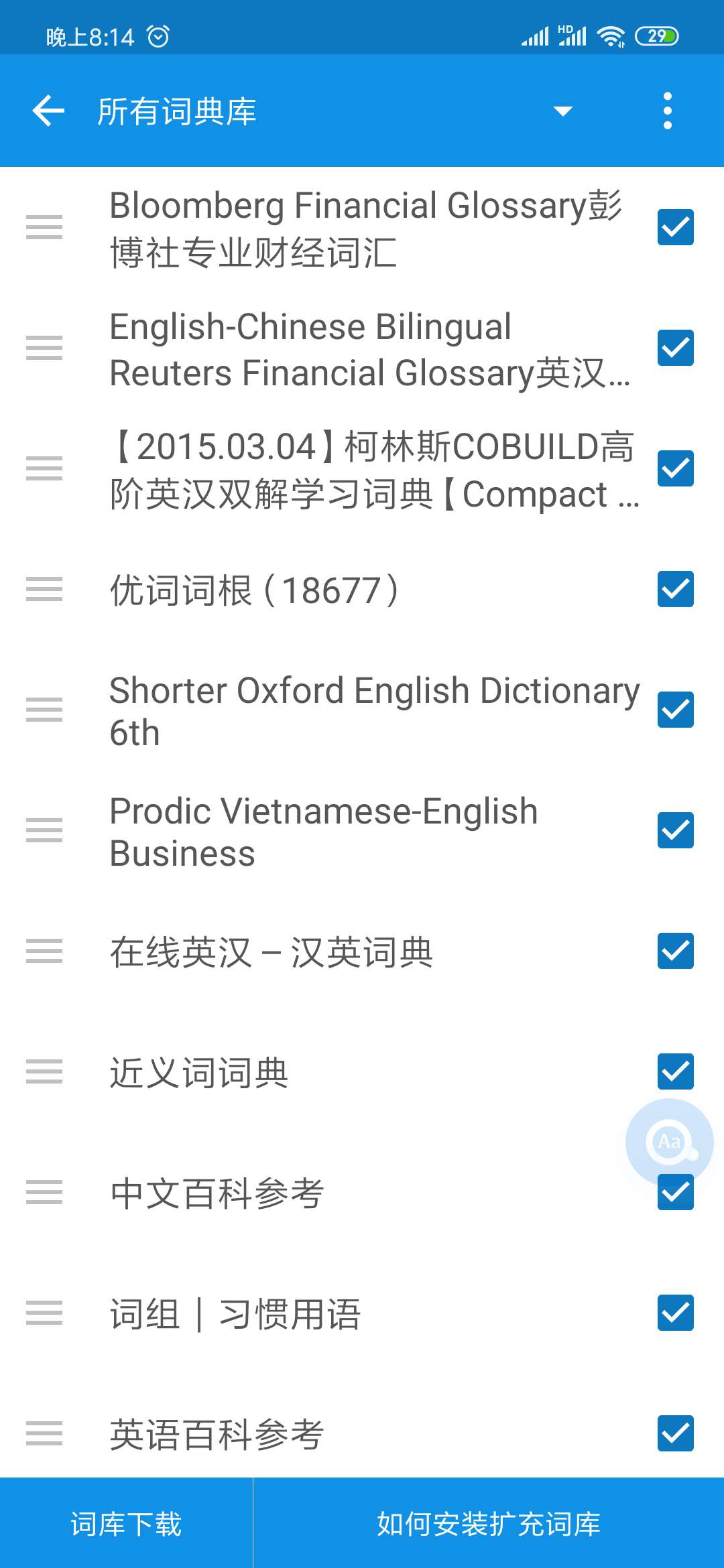Open 词库下载 dictionary downloads

click(x=126, y=1524)
